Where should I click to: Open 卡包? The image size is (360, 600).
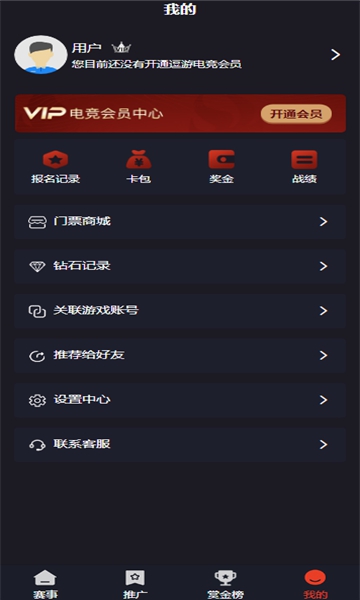click(x=138, y=167)
